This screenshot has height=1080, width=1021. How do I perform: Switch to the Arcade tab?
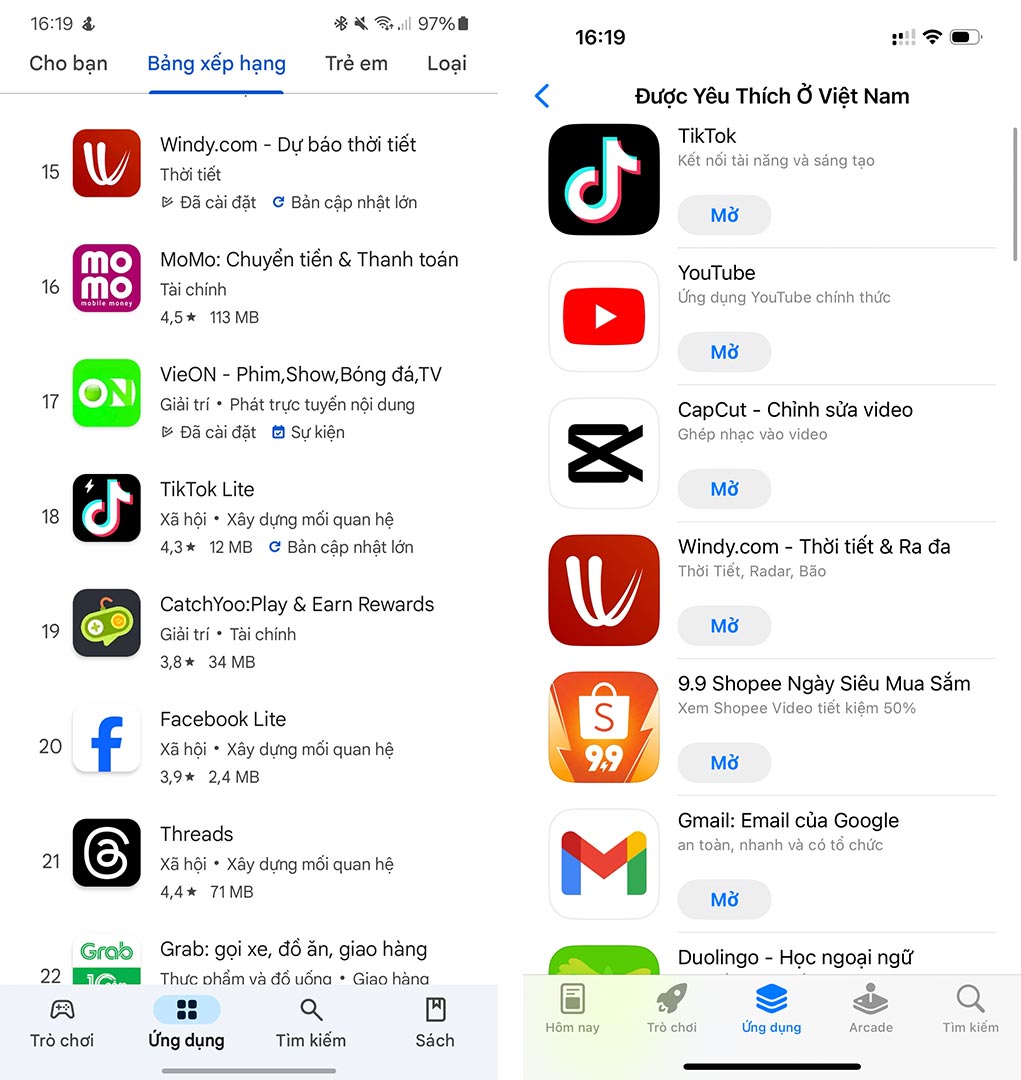click(x=871, y=1008)
